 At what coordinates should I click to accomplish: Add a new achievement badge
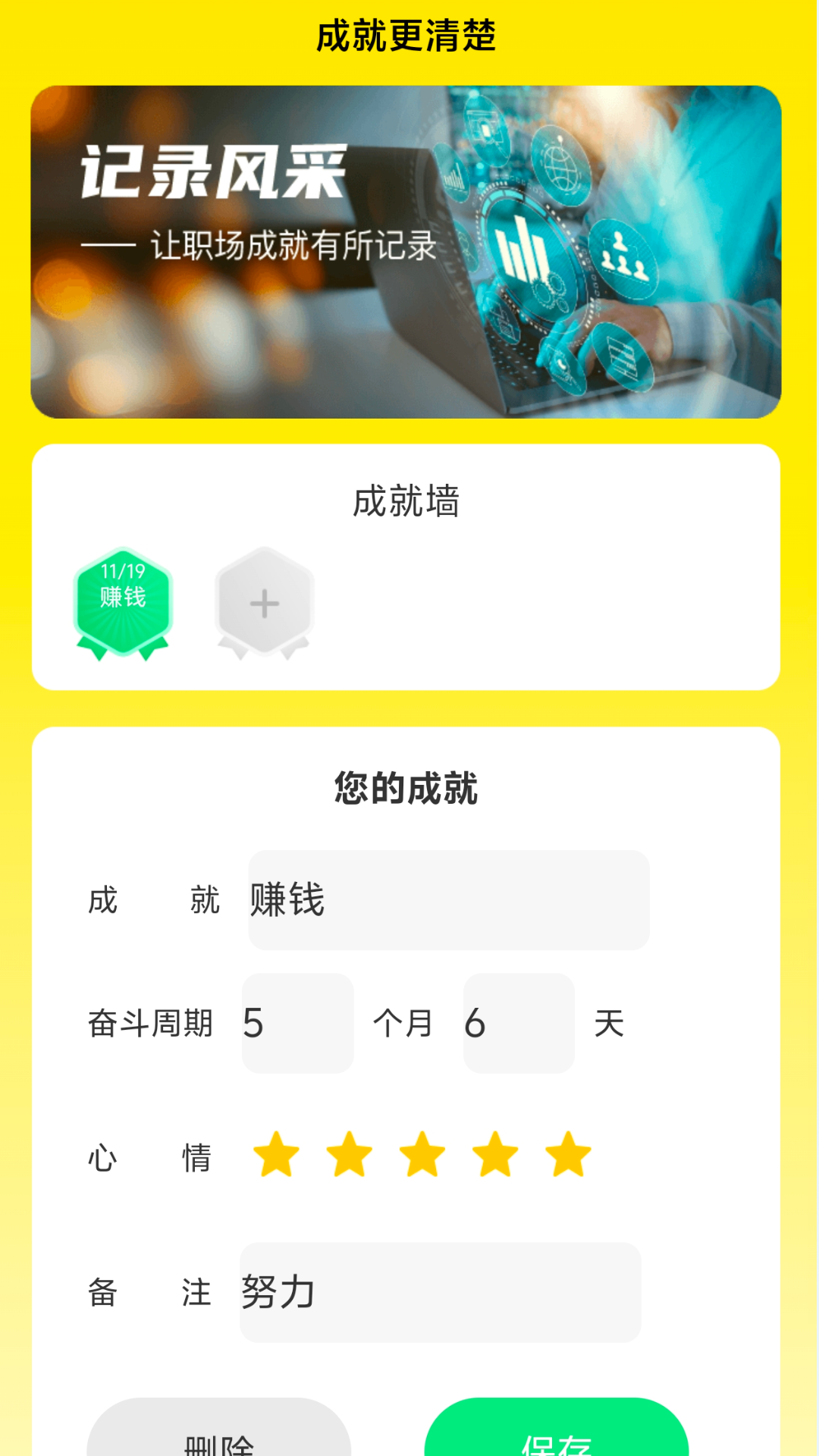coord(264,603)
